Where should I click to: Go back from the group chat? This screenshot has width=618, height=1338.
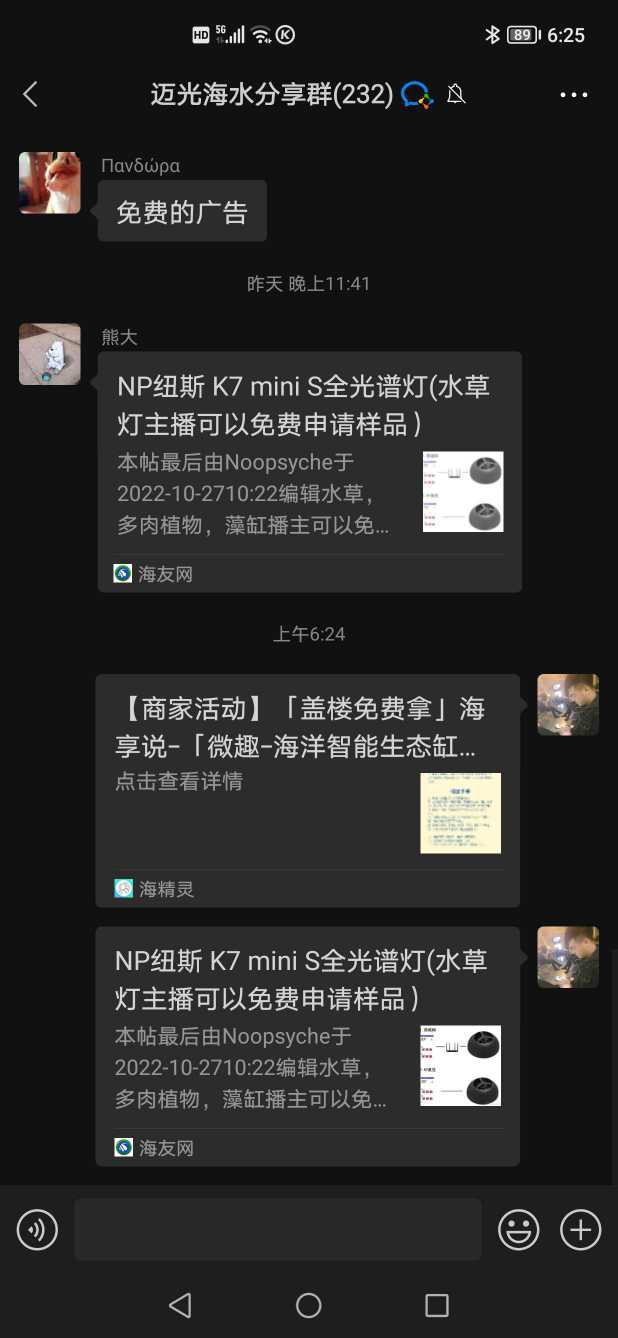[30, 95]
